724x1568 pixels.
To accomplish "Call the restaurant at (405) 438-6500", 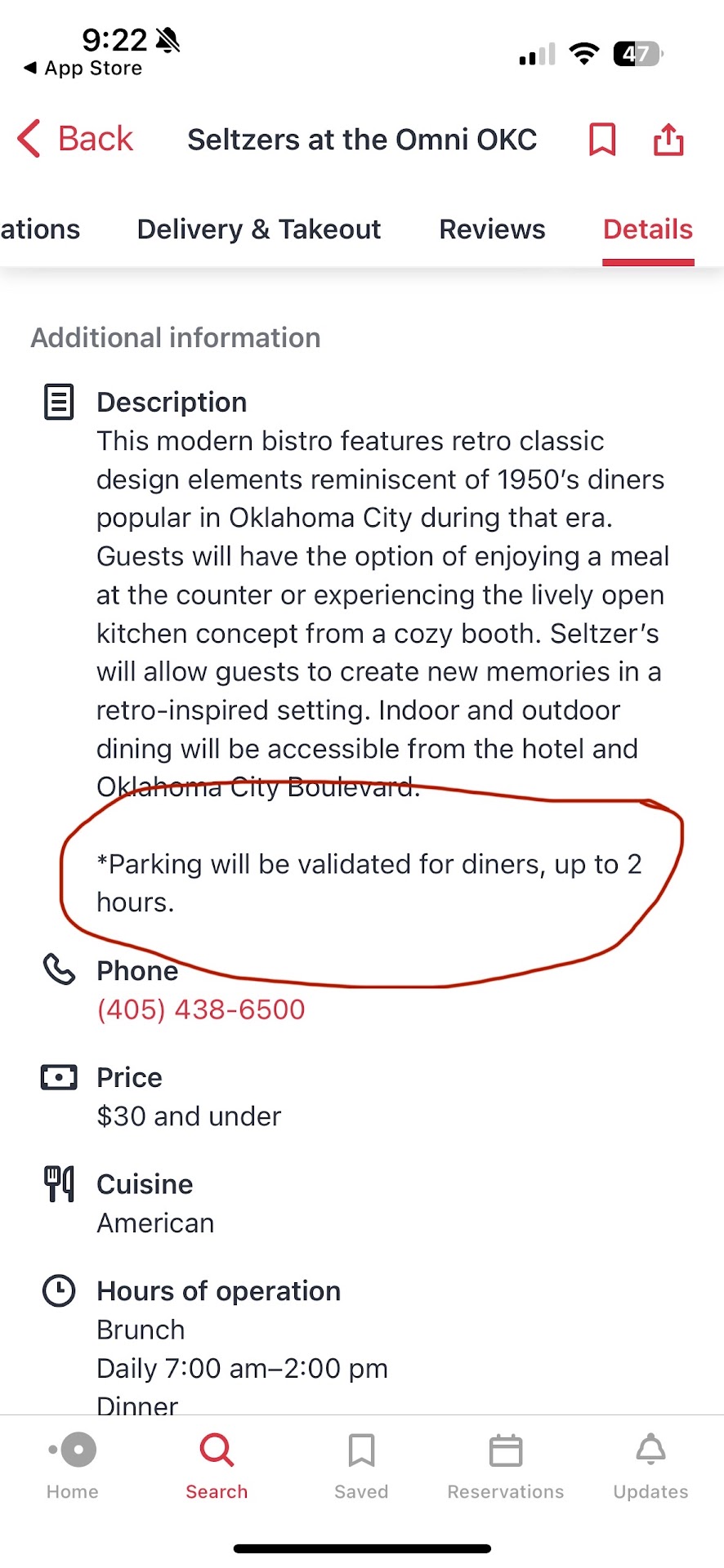I will pyautogui.click(x=201, y=1009).
